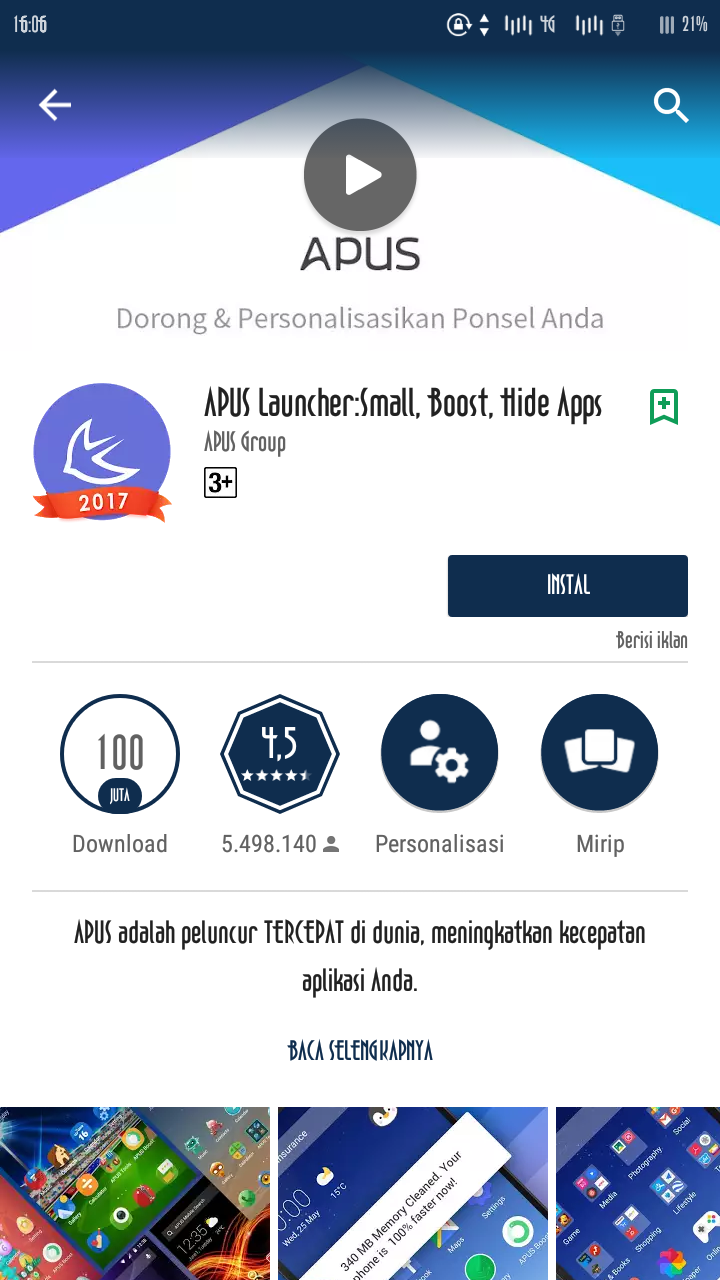
Task: Open the 4,5 star ratings section
Action: click(x=280, y=752)
